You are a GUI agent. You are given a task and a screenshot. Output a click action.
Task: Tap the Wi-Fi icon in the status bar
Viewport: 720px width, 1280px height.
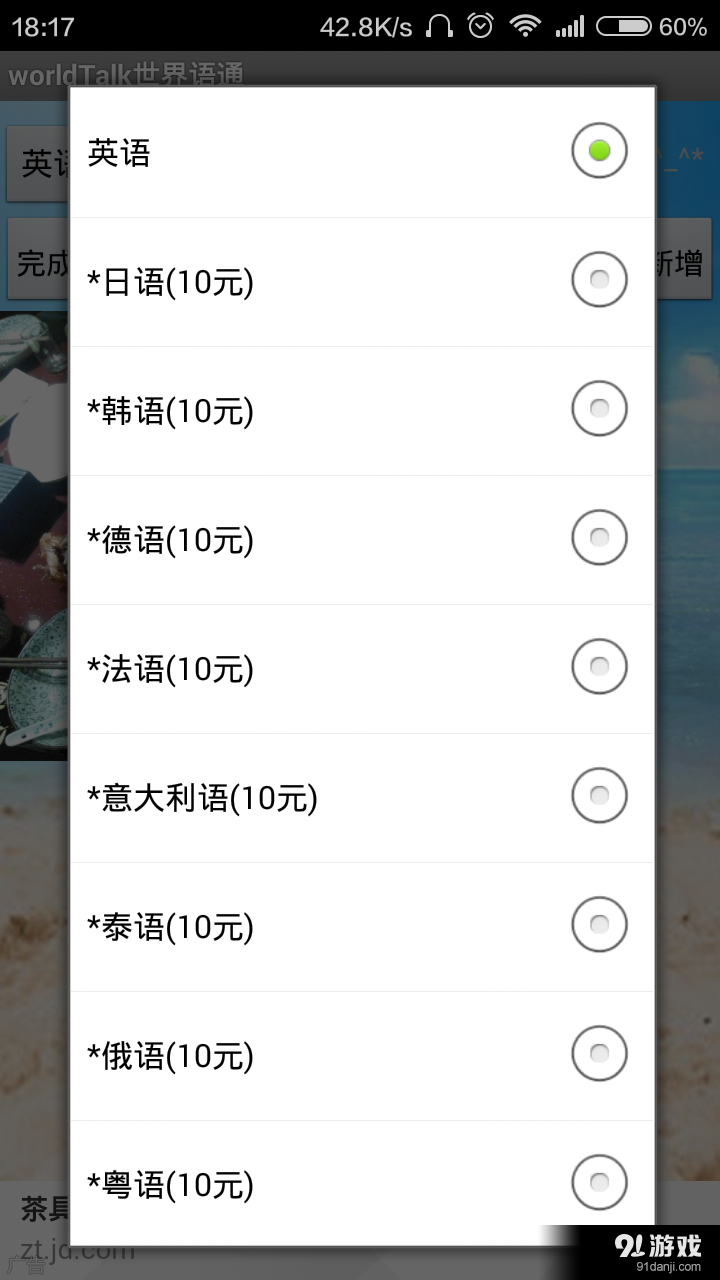point(525,27)
